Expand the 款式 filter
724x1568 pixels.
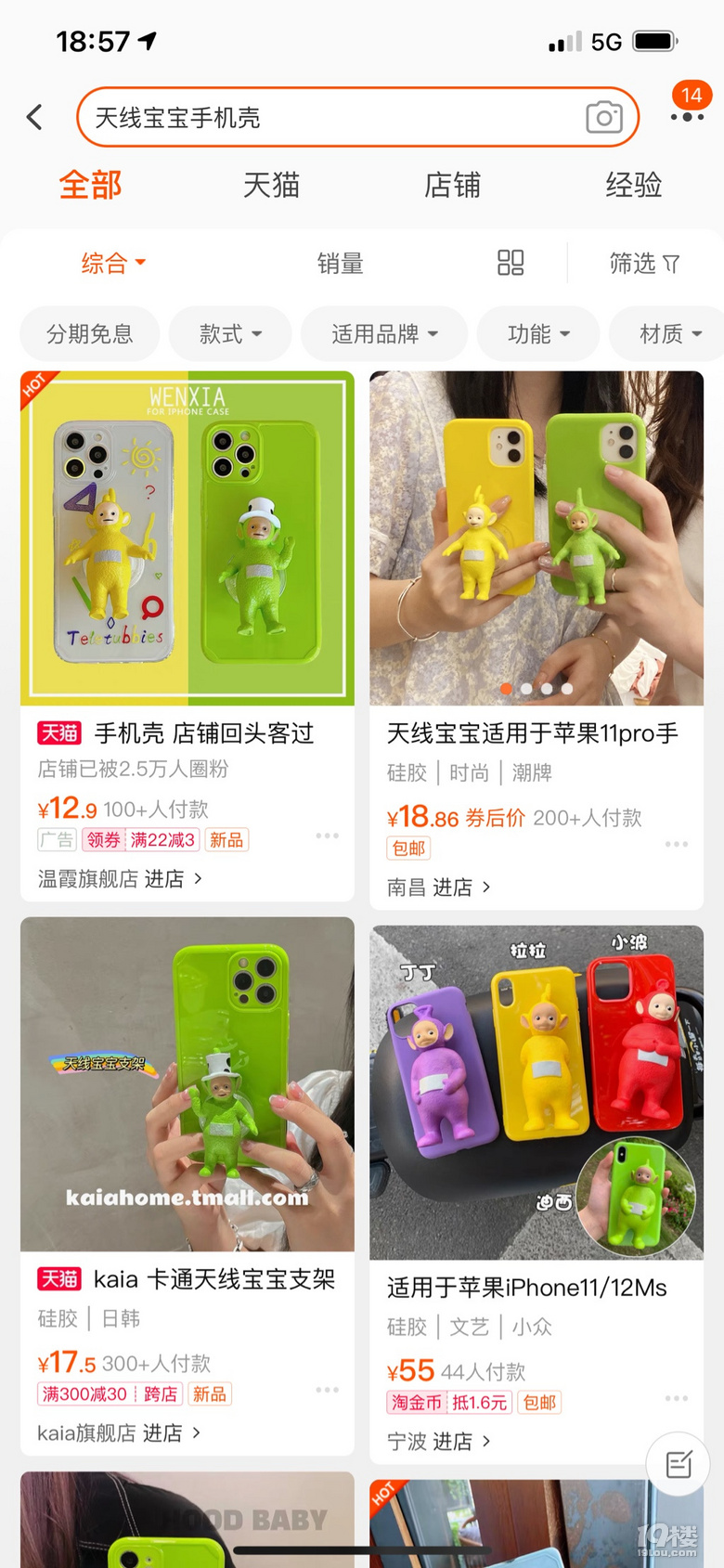(230, 334)
